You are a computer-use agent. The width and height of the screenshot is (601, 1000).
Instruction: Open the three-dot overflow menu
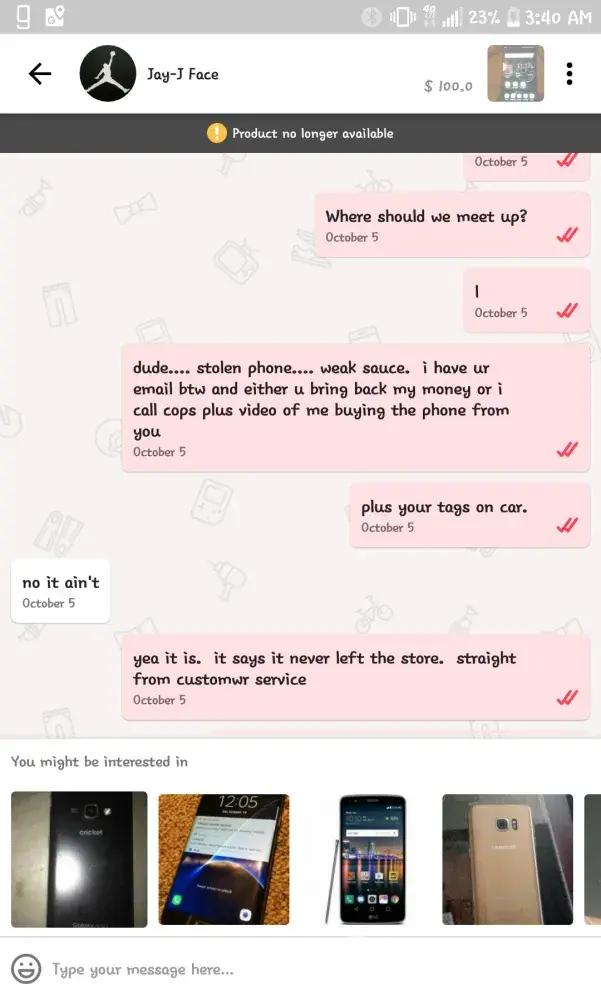coord(569,74)
